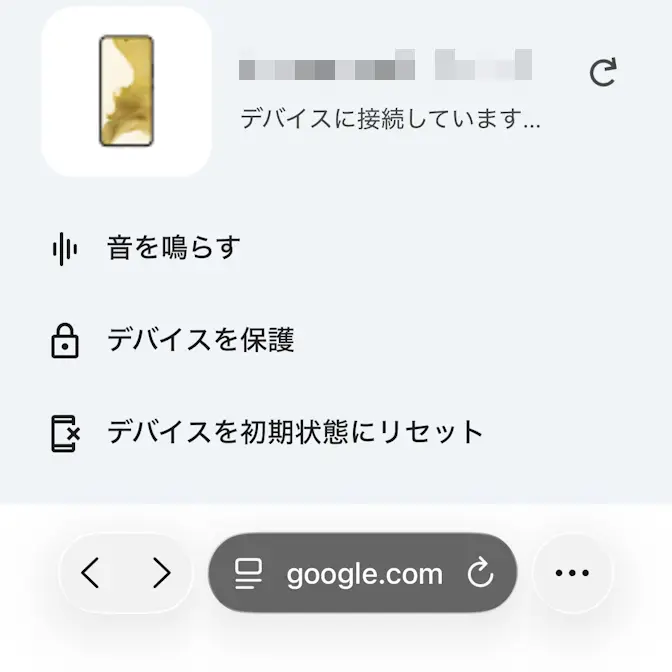Screen dimensions: 672x672
Task: Reload the page from the address bar
Action: [x=481, y=573]
